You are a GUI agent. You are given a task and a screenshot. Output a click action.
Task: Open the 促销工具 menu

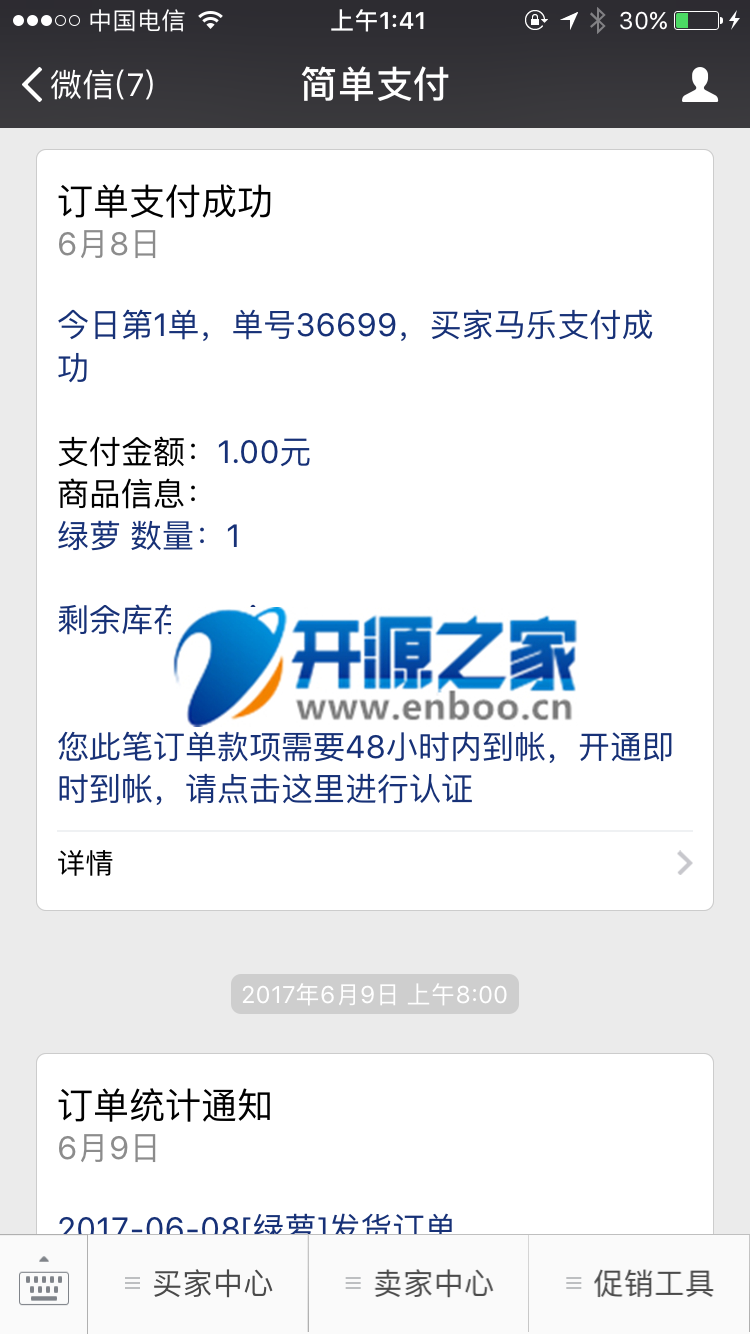coord(639,1284)
